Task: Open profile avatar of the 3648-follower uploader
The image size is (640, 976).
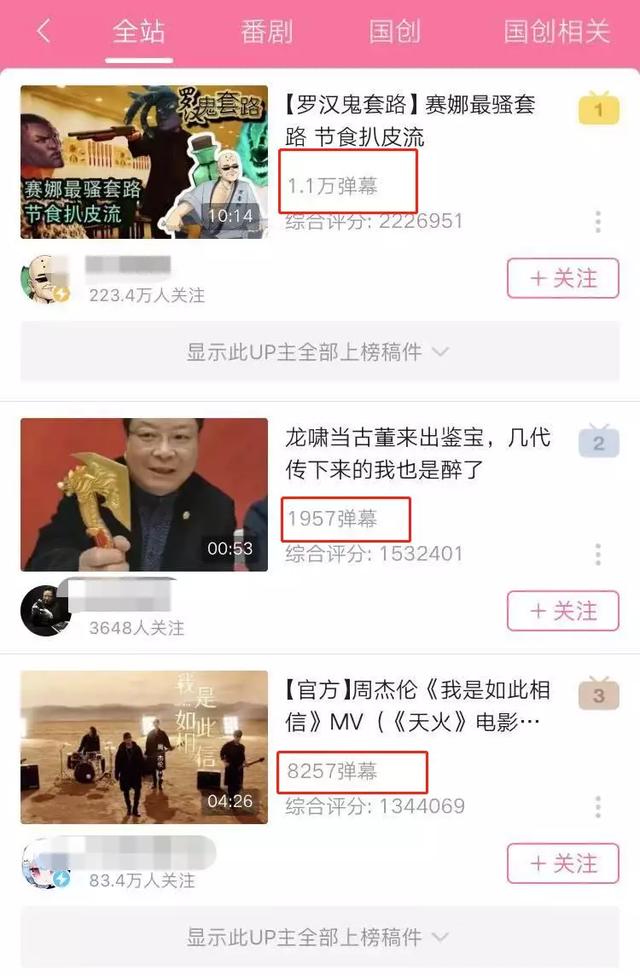Action: 44,611
